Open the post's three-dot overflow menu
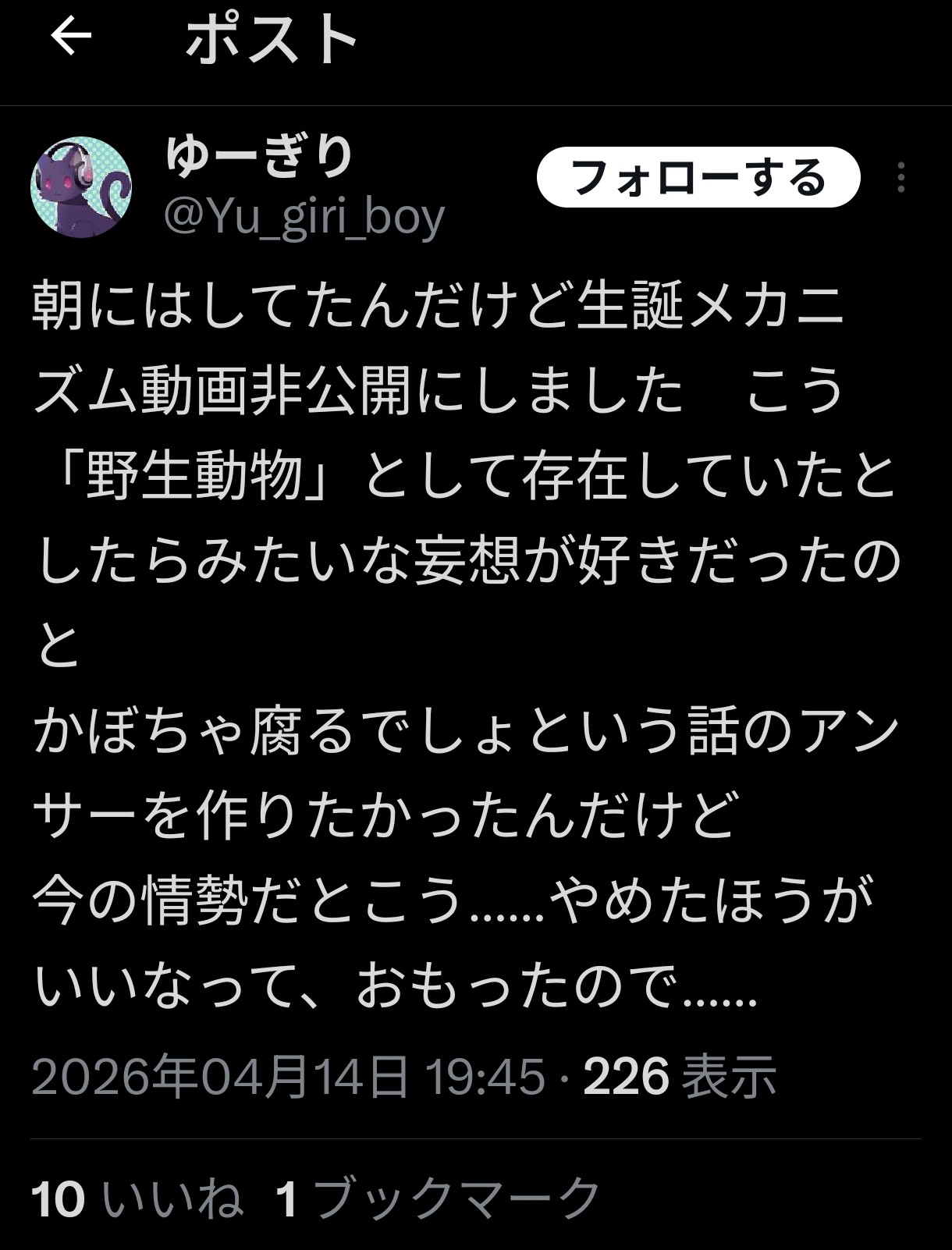Image resolution: width=952 pixels, height=1250 pixels. (x=900, y=178)
